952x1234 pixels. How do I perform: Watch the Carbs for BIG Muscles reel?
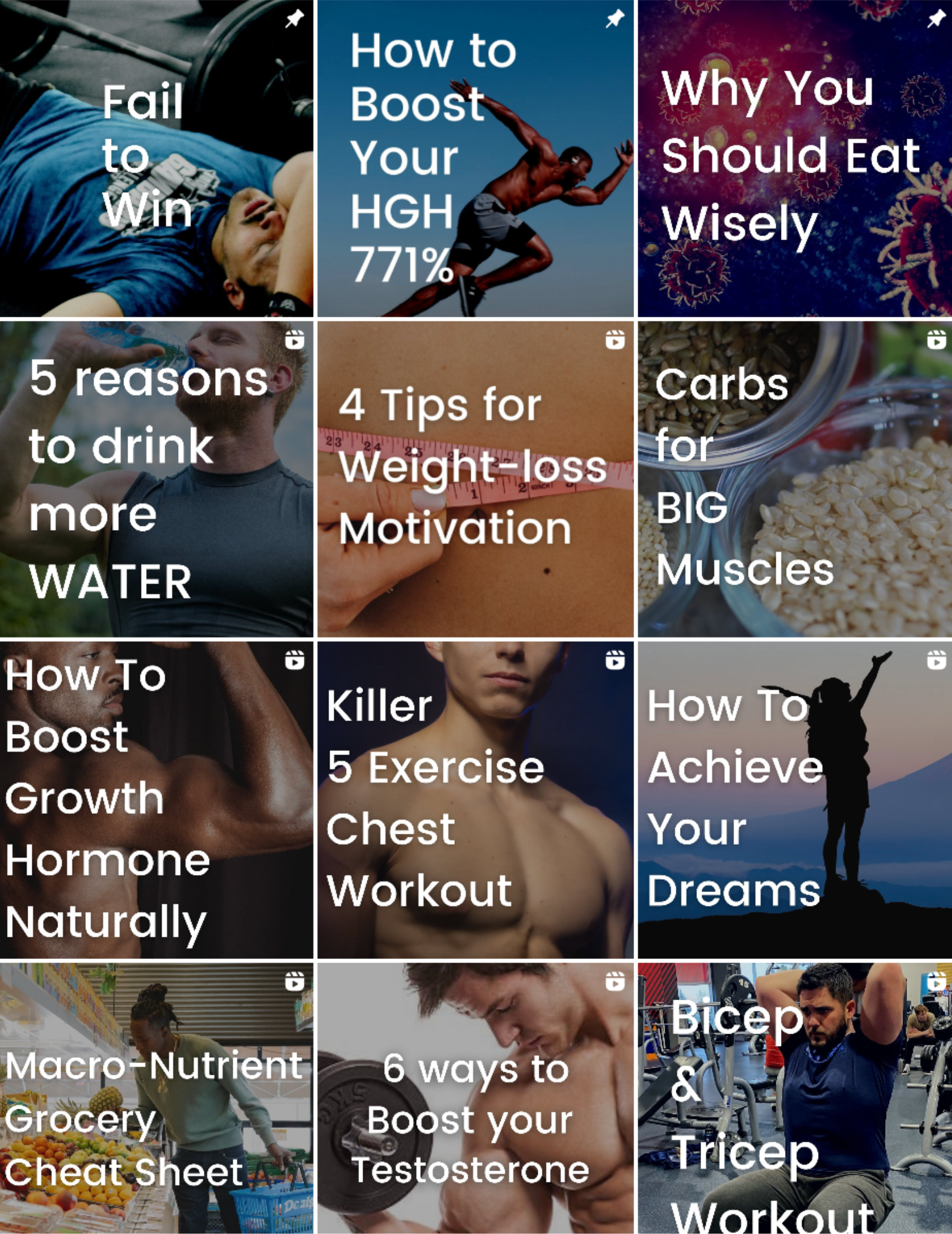(795, 479)
